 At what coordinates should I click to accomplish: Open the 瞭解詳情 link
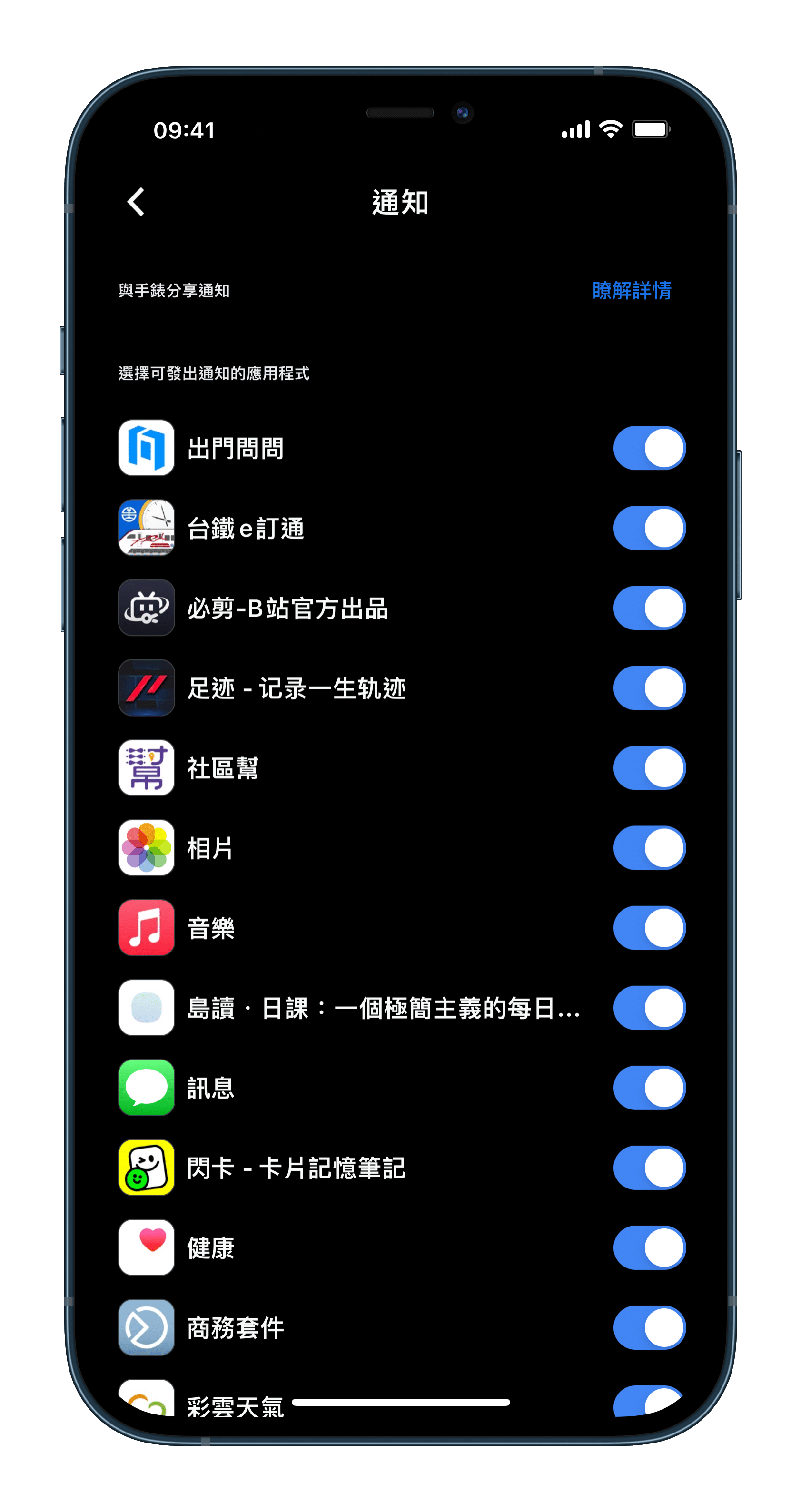pos(631,291)
